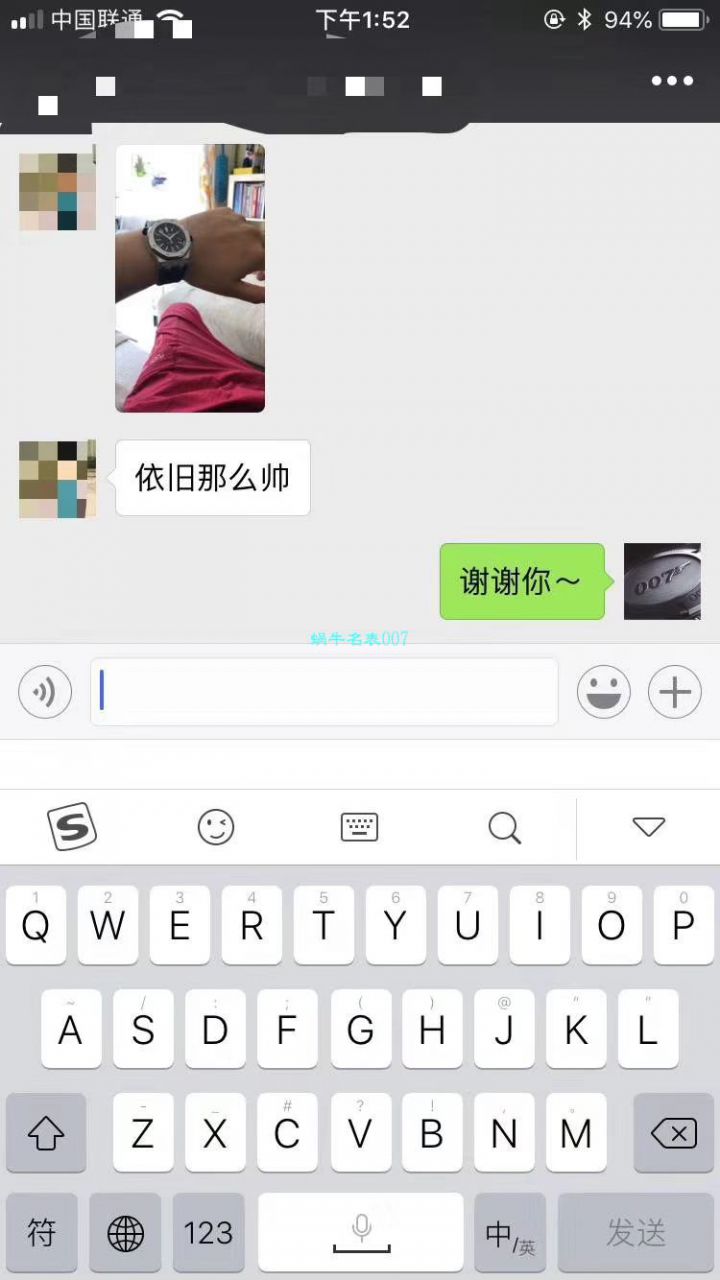Collapse the keyboard toolbar with the down chevron
The image size is (720, 1280).
(649, 827)
